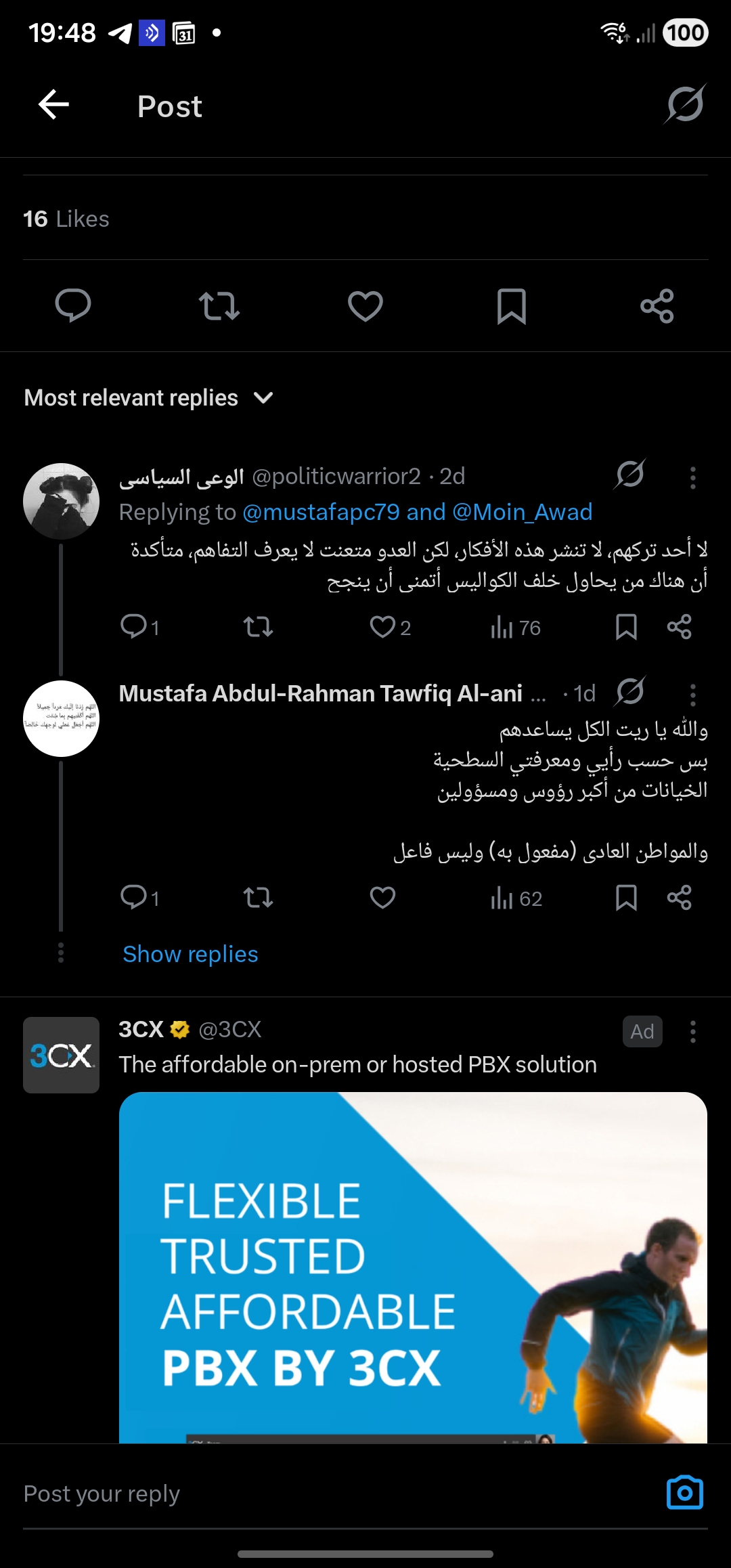This screenshot has height=1568, width=731.
Task: Share the main post
Action: [x=657, y=306]
